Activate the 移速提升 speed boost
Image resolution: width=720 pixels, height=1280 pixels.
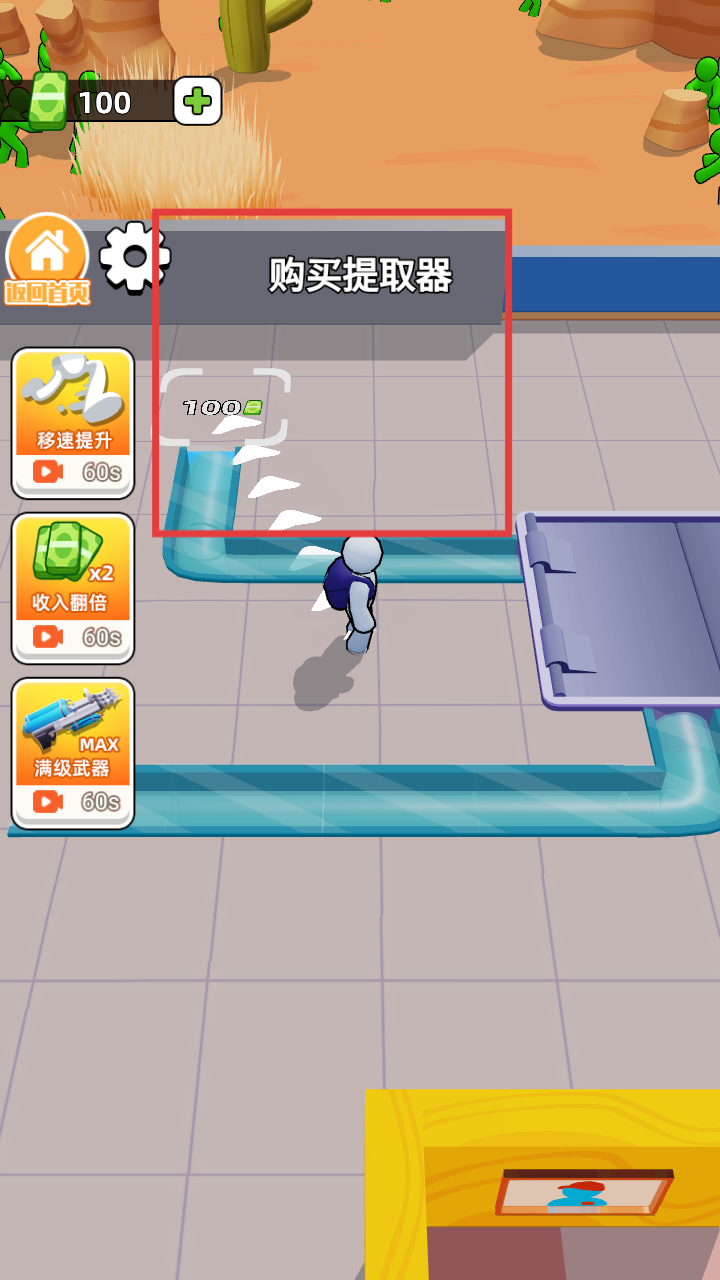pos(73,423)
